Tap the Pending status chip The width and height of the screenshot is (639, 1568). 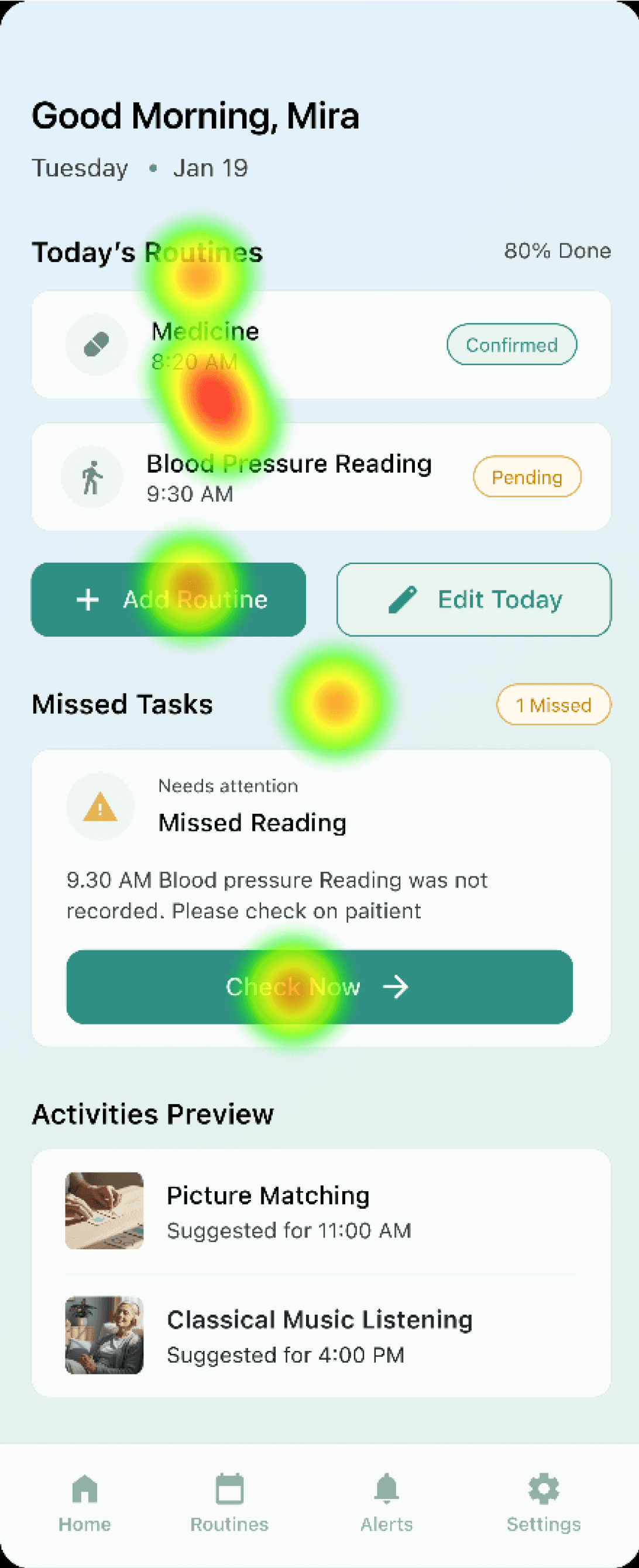pos(527,477)
